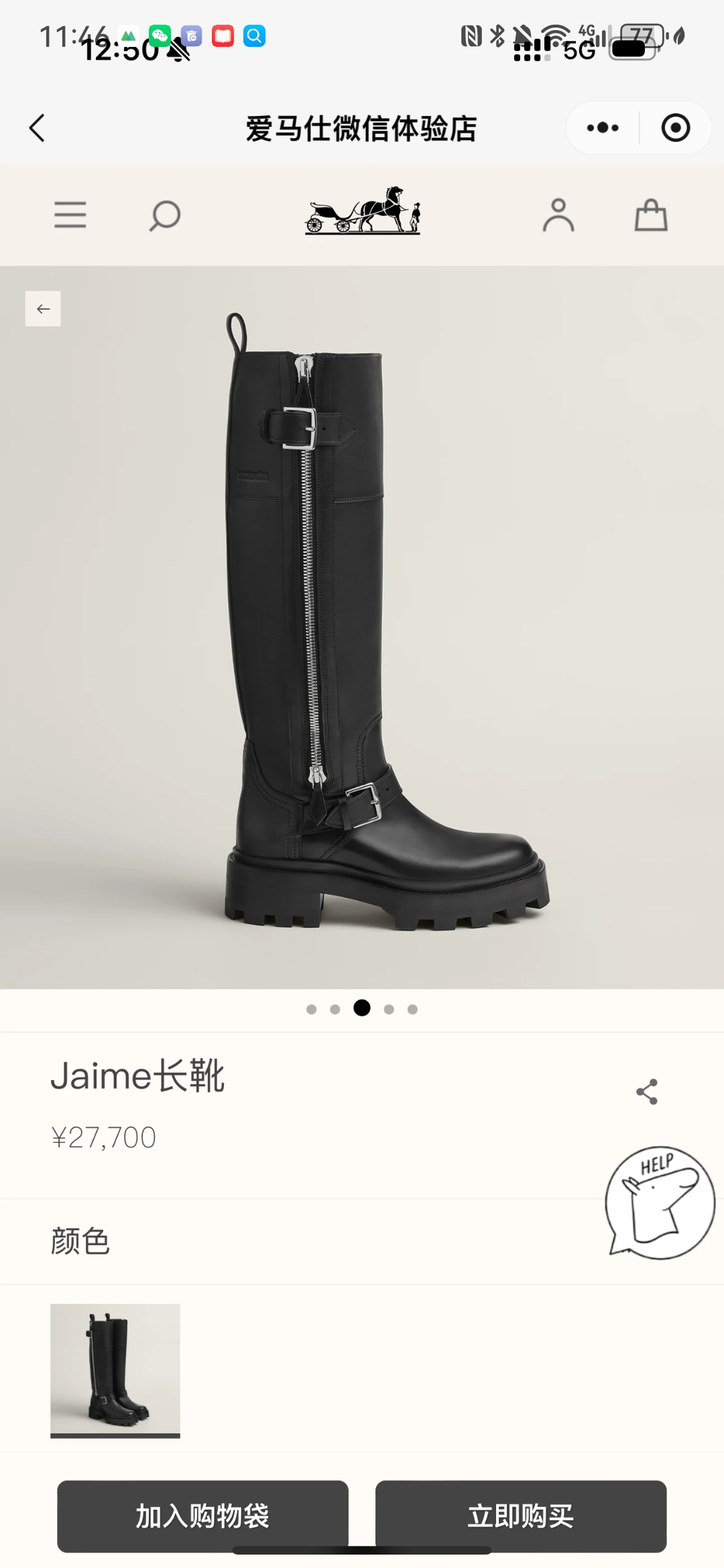Go back from the mini program page
Viewport: 724px width, 1568px height.
(38, 128)
